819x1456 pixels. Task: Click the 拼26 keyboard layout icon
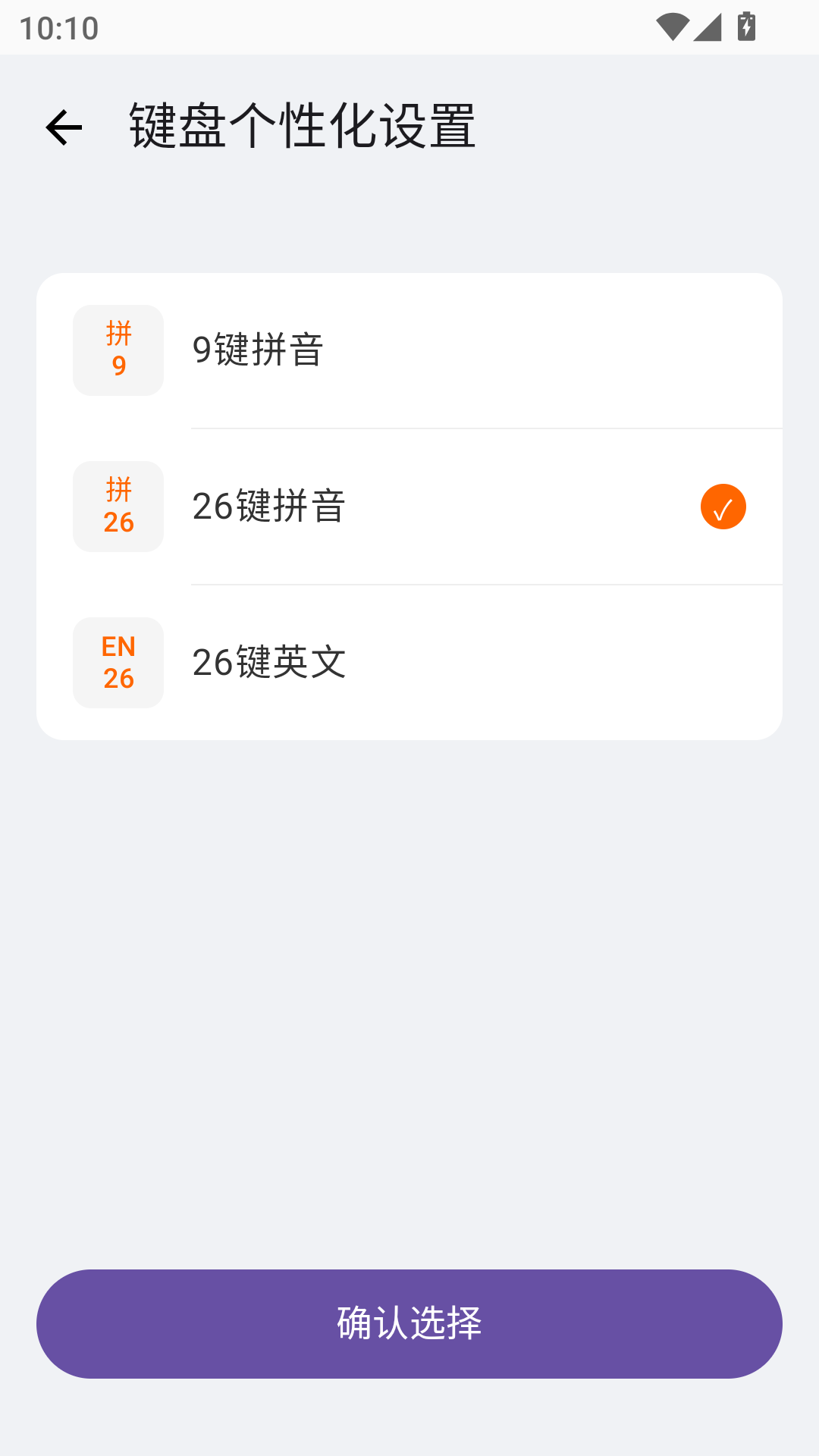click(118, 506)
